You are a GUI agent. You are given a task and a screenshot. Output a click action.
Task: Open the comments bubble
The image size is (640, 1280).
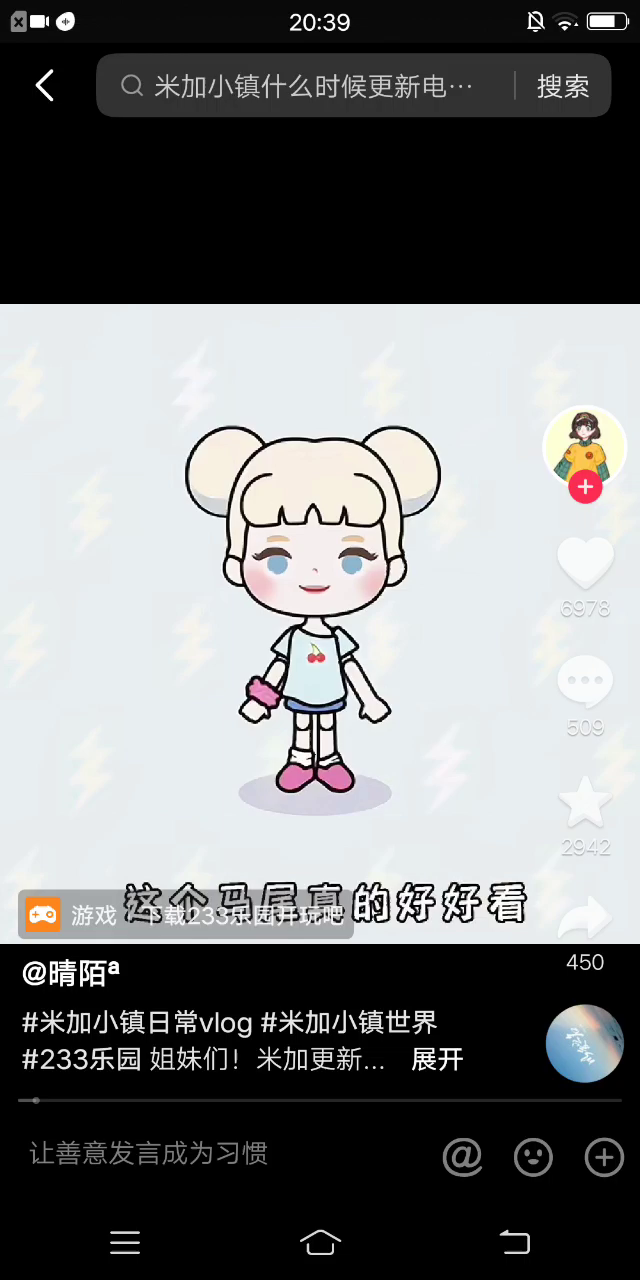pyautogui.click(x=585, y=682)
